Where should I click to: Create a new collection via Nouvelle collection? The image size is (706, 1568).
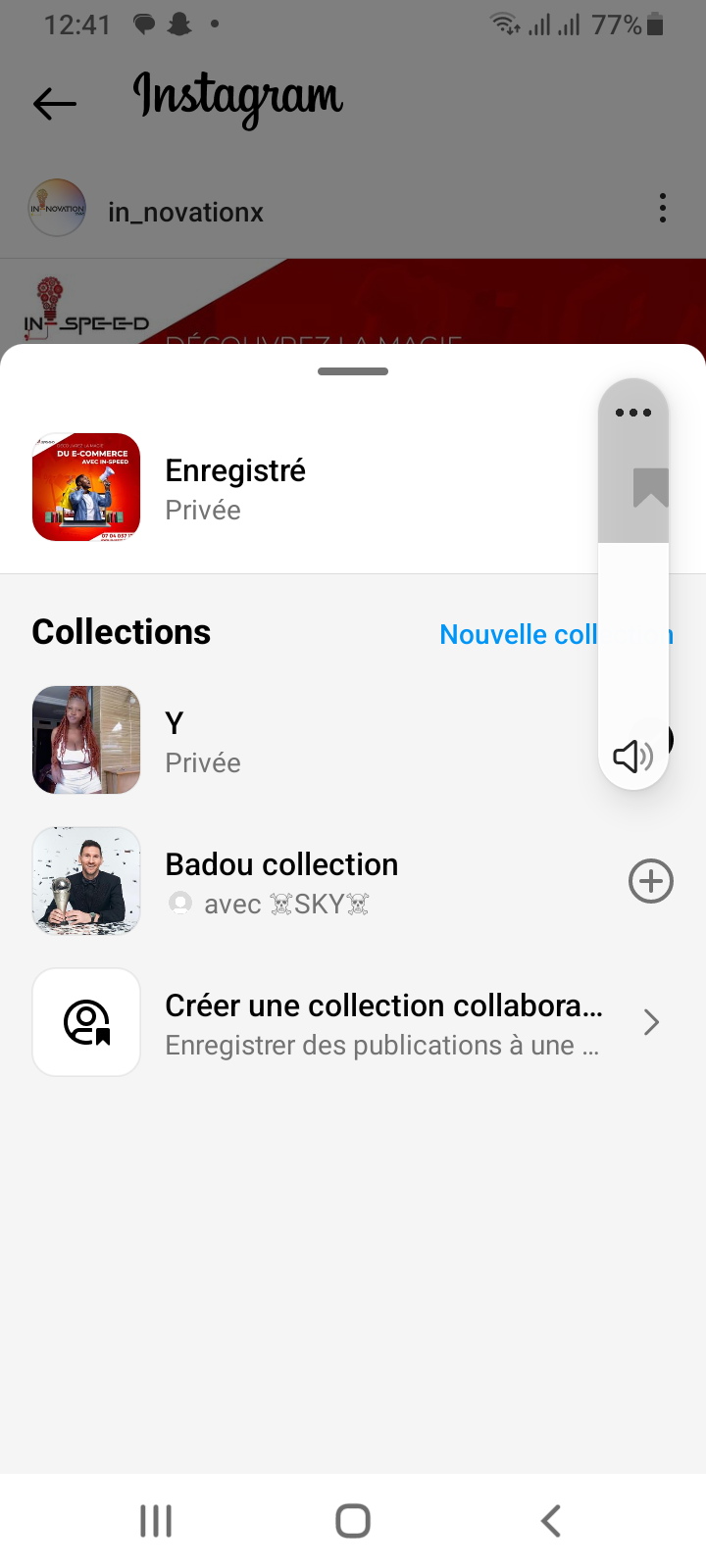517,635
